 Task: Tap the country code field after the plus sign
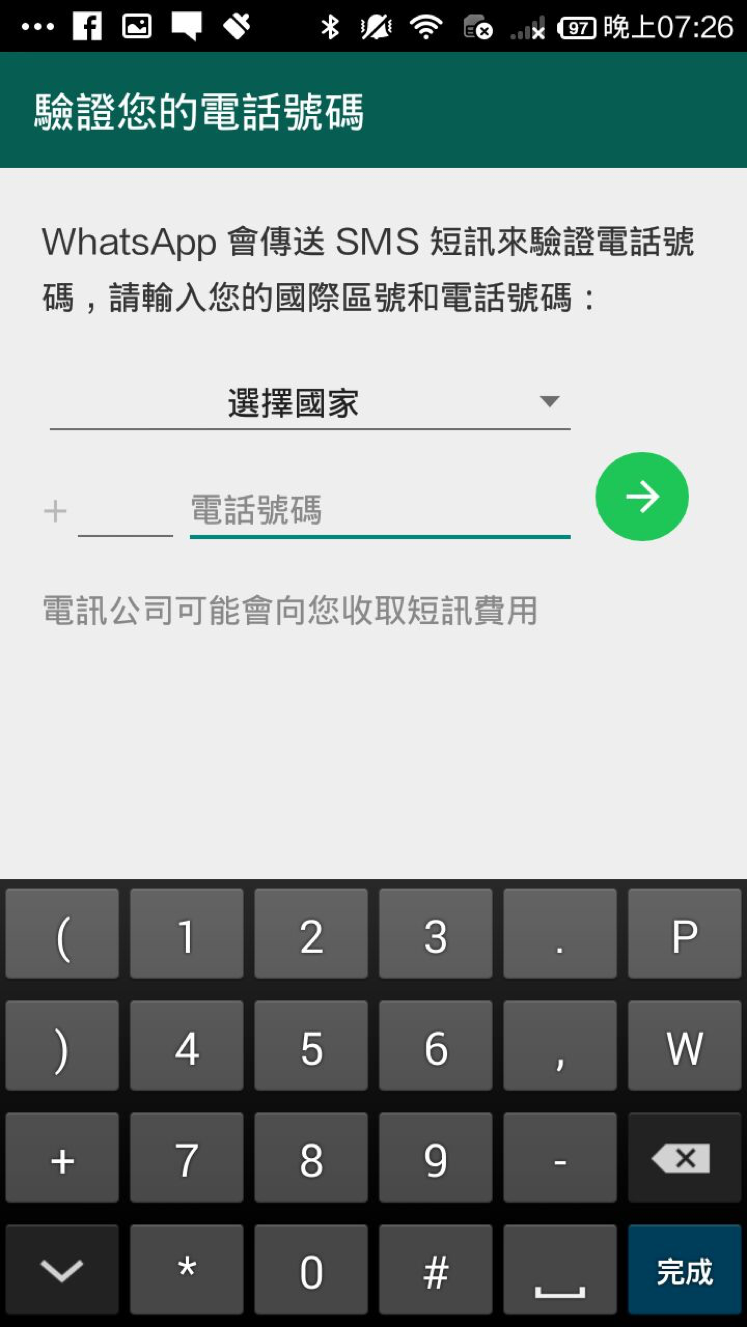pyautogui.click(x=125, y=512)
